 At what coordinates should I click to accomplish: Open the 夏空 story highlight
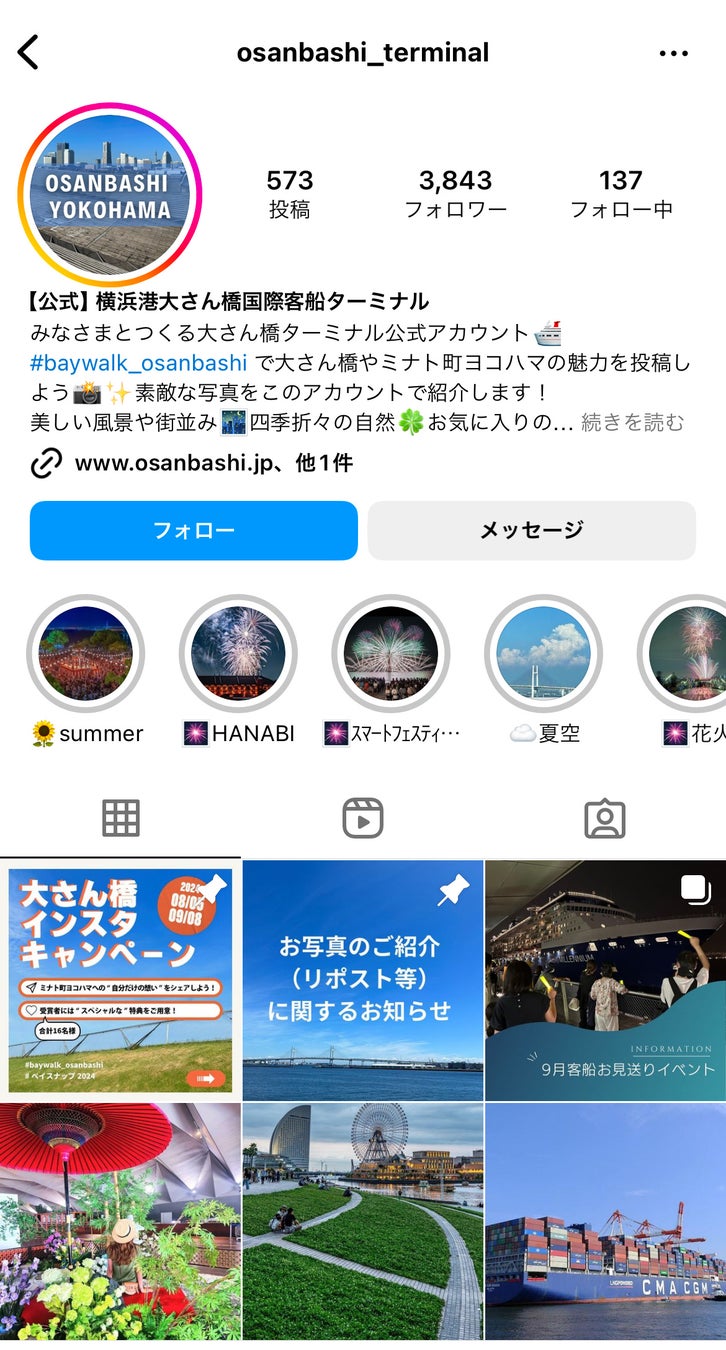point(544,654)
